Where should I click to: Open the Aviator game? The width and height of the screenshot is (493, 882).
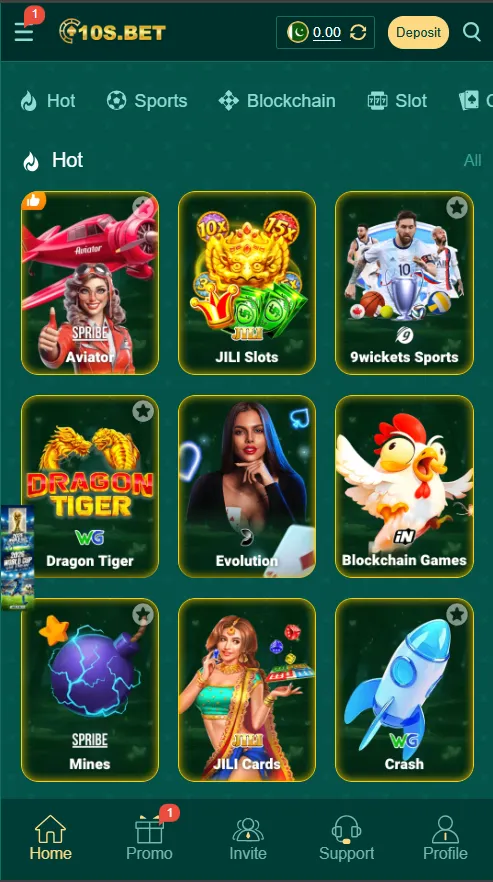click(x=90, y=283)
